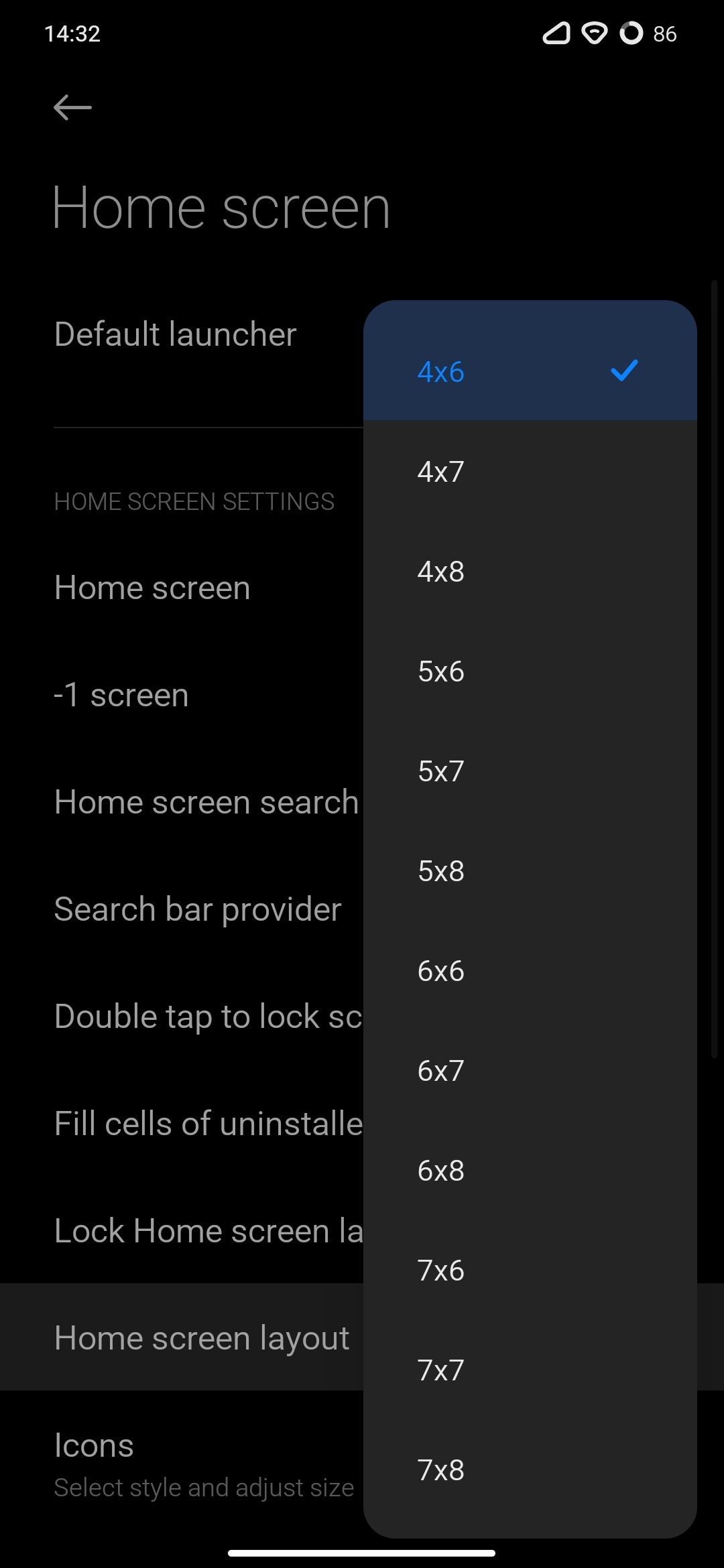Select the 7x6 layout
724x1568 pixels.
click(530, 1270)
